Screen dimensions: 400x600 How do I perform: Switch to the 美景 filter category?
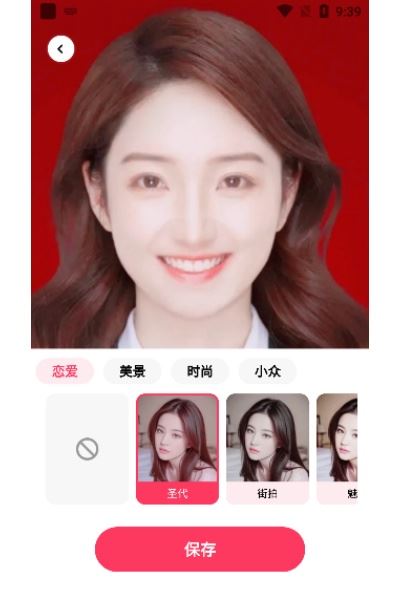(132, 371)
